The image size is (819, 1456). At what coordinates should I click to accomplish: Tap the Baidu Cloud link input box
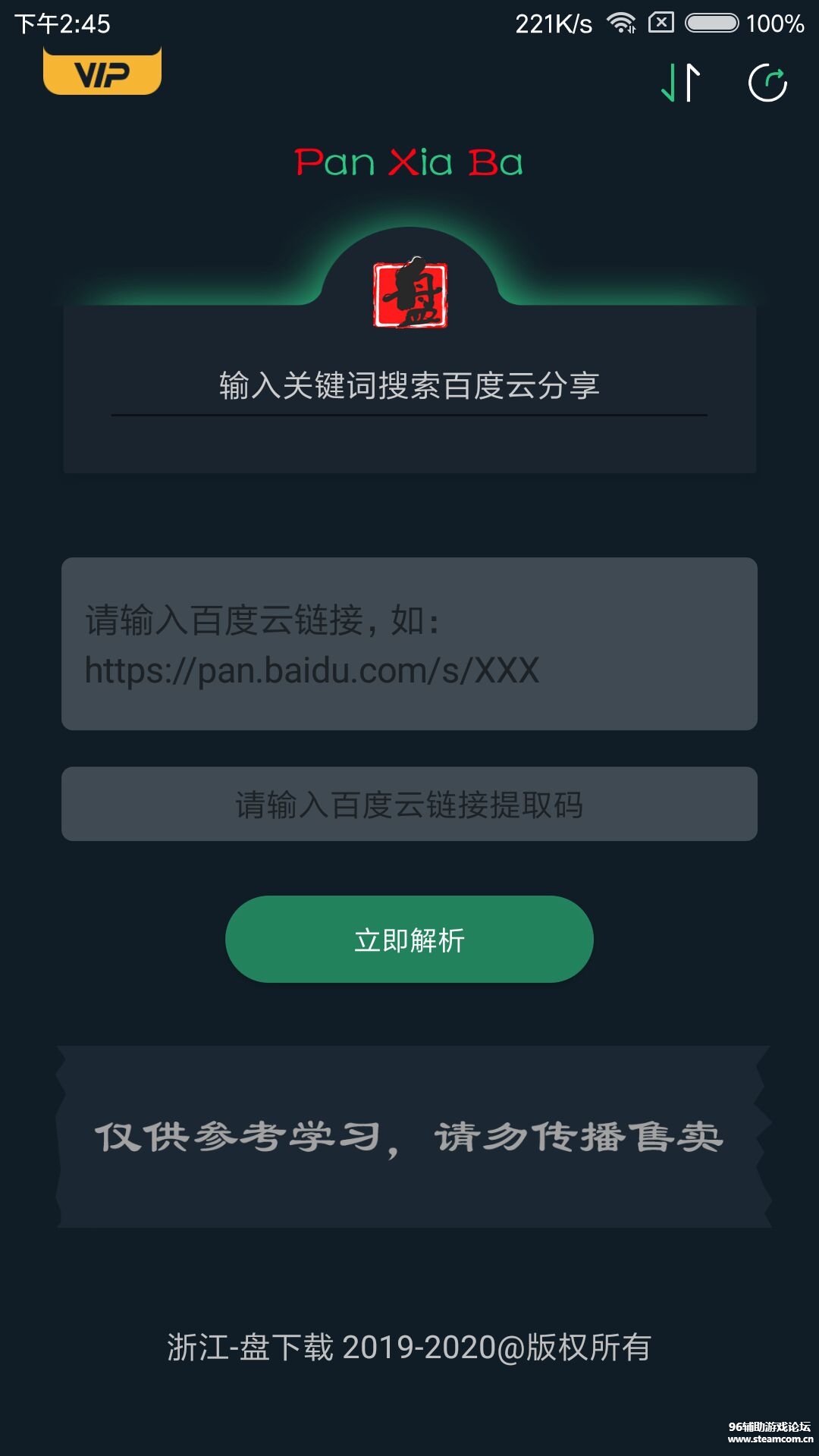(x=409, y=645)
